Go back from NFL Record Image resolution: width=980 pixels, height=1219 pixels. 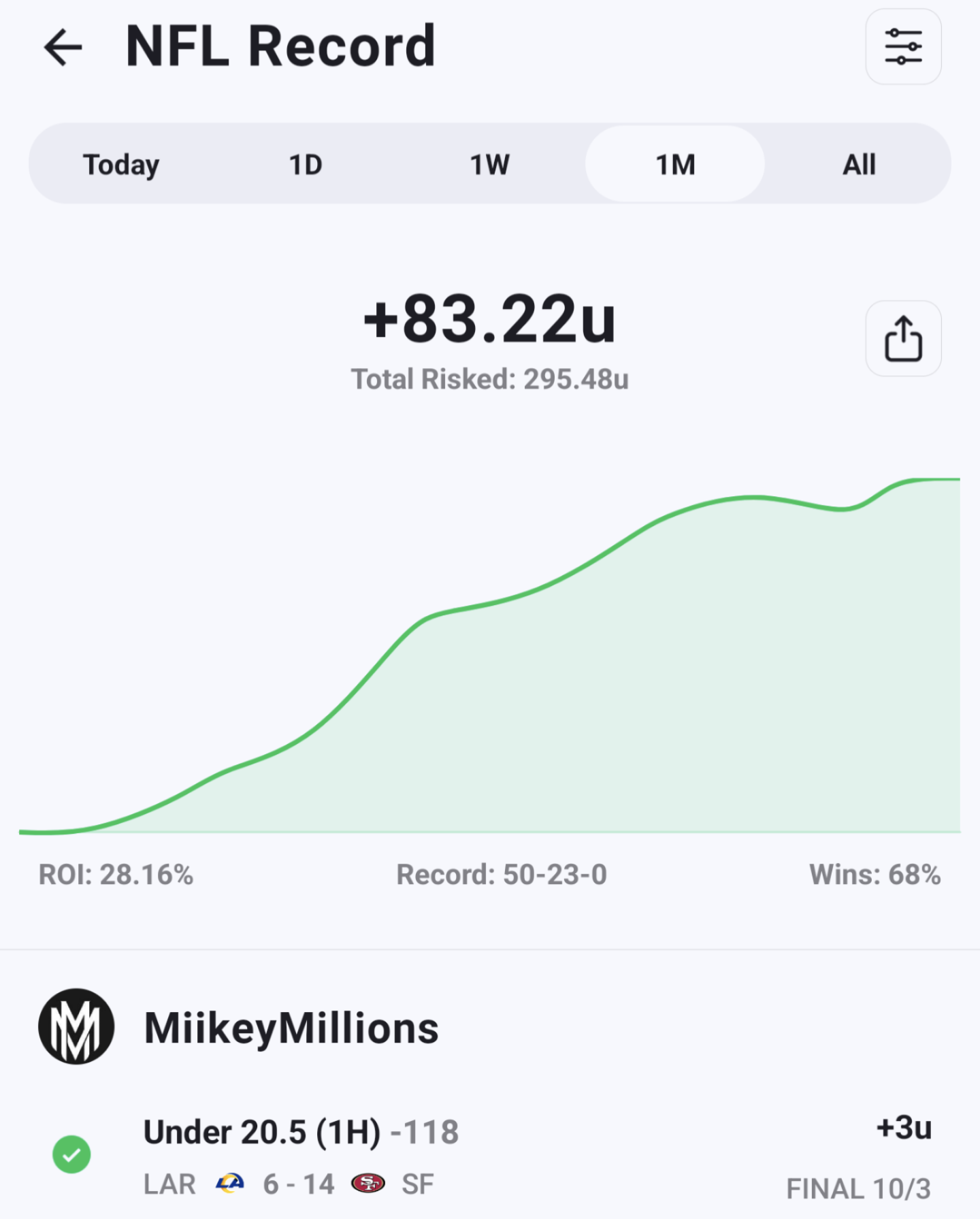[x=63, y=47]
